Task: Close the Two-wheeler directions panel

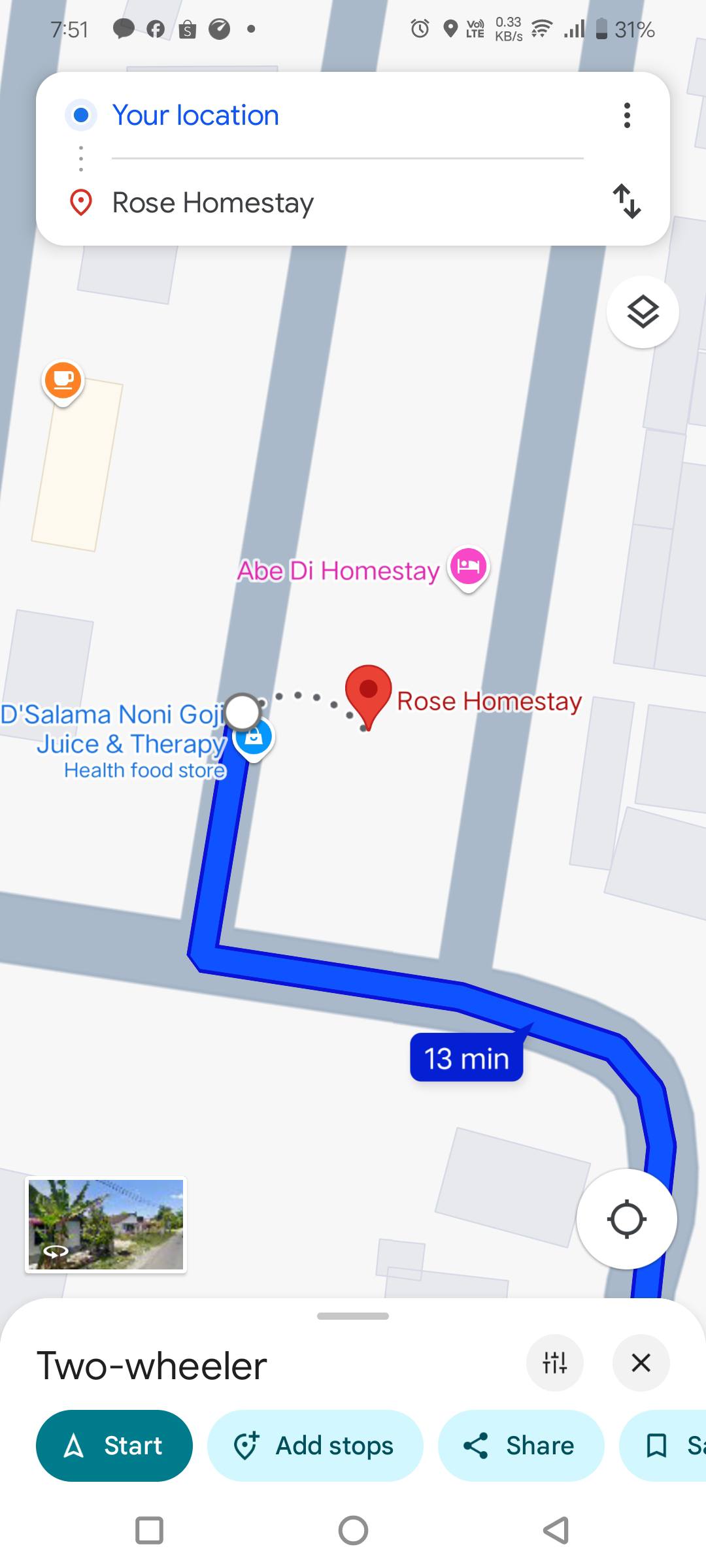Action: 641,1363
